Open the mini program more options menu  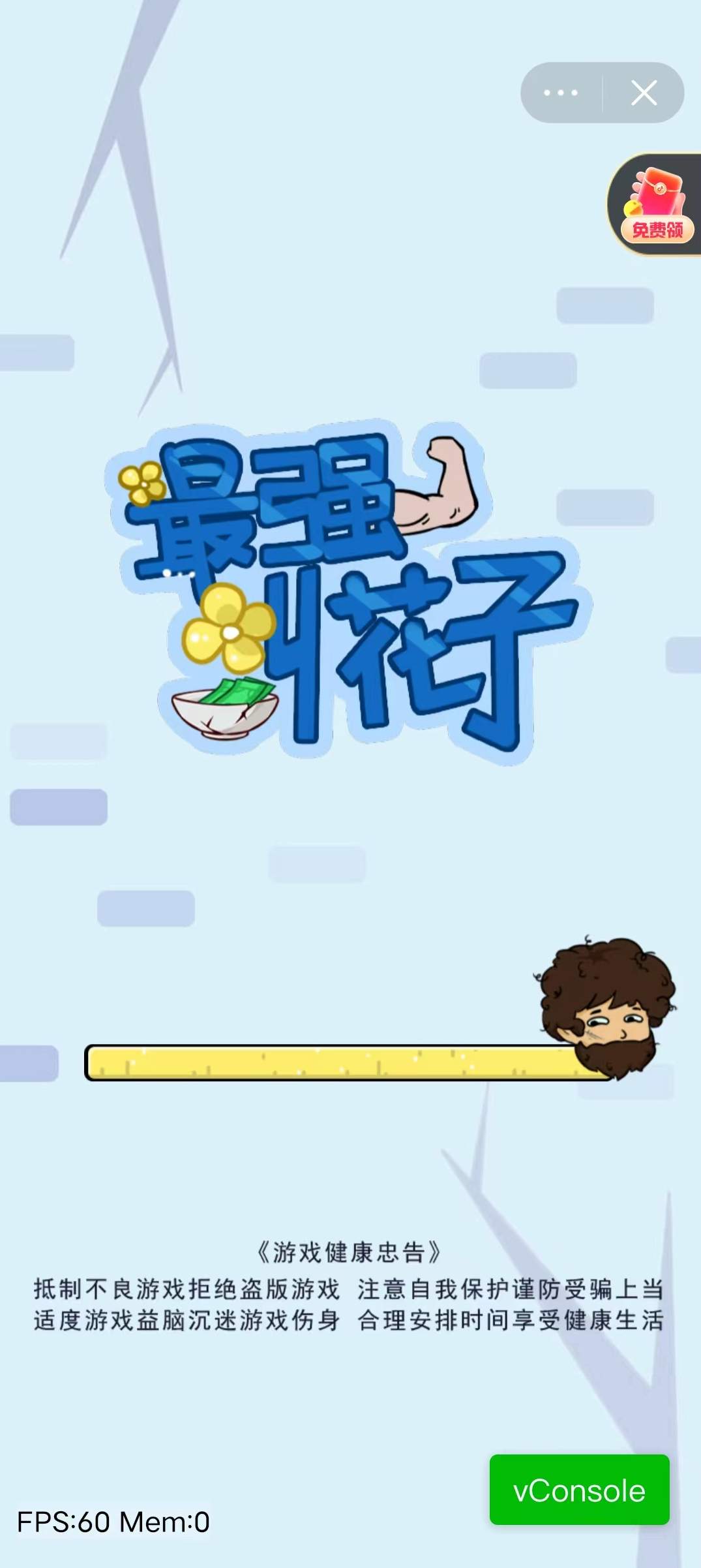coord(561,93)
